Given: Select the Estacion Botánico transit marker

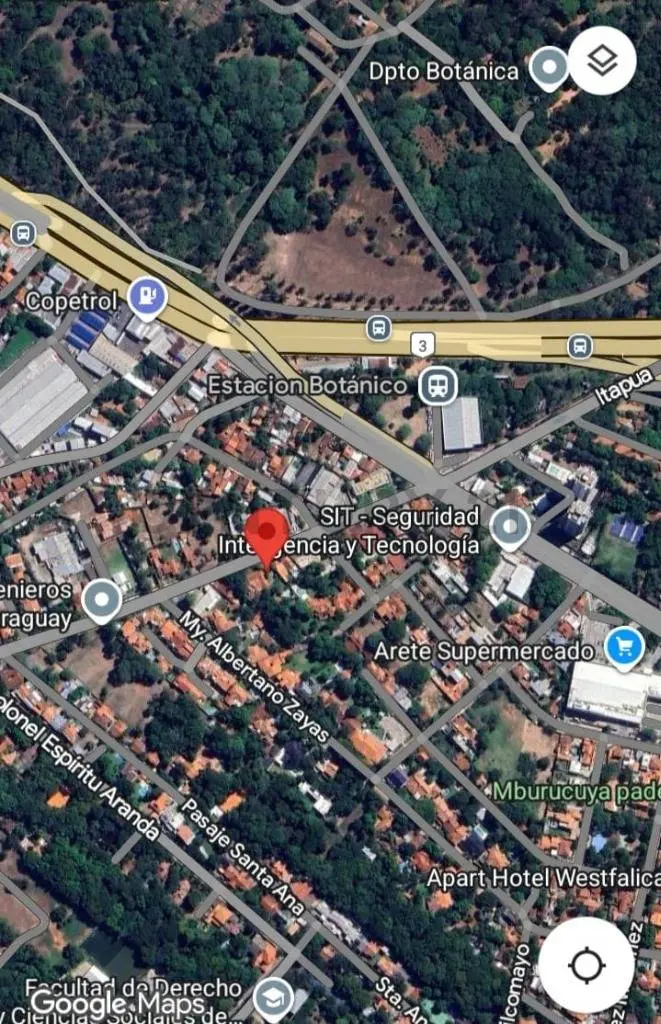Looking at the screenshot, I should pos(438,384).
